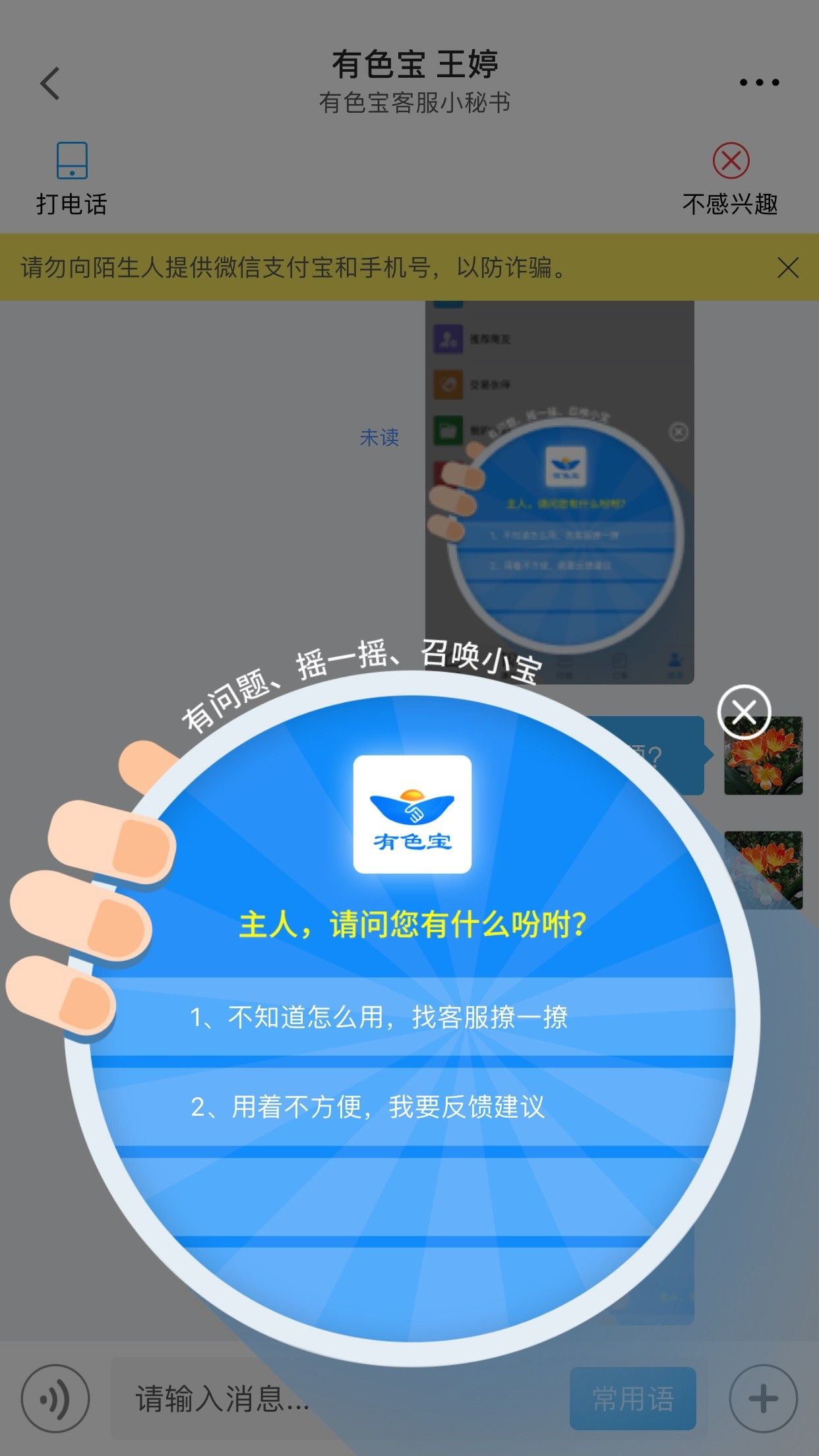Switch to voice input
Viewport: 819px width, 1456px height.
pos(55,1398)
